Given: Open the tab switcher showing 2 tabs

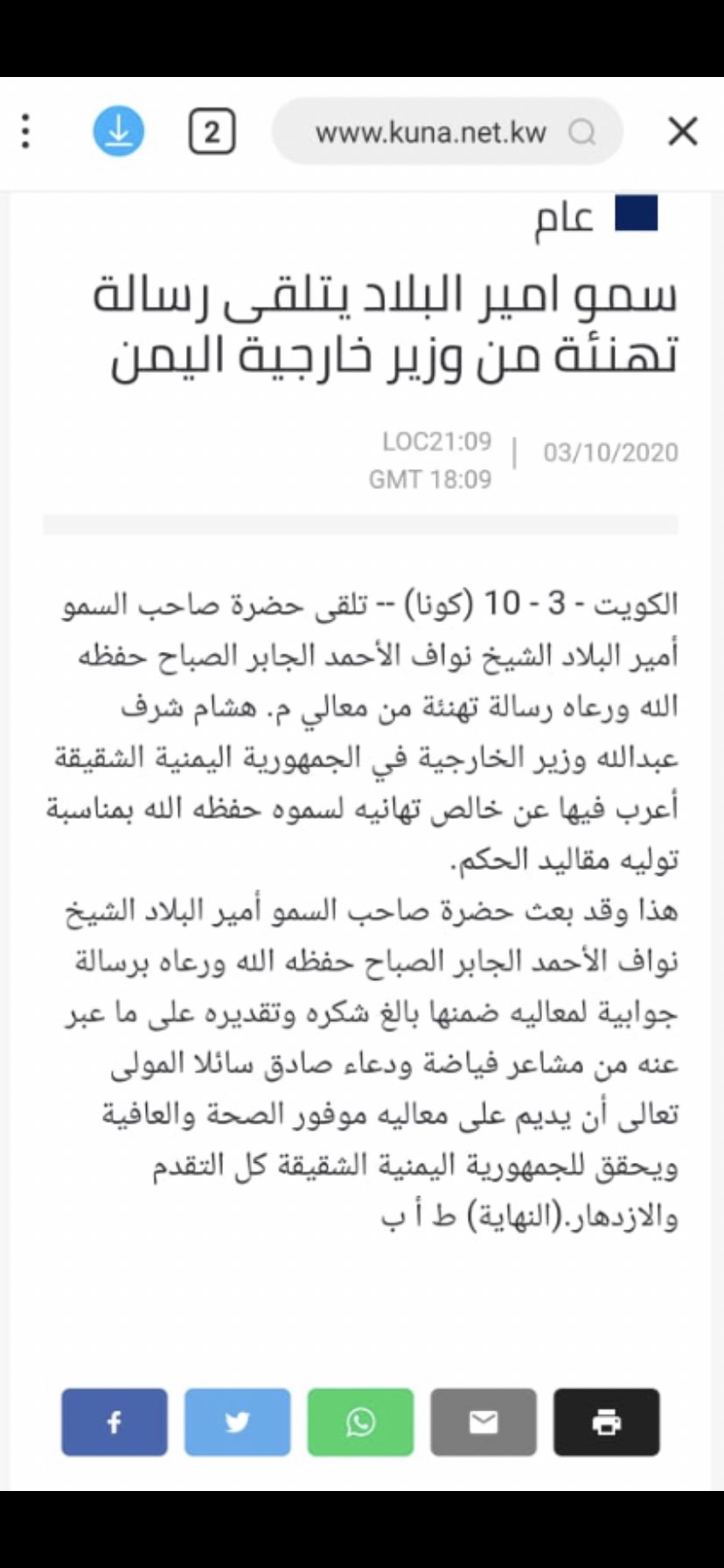Looking at the screenshot, I should [x=212, y=131].
